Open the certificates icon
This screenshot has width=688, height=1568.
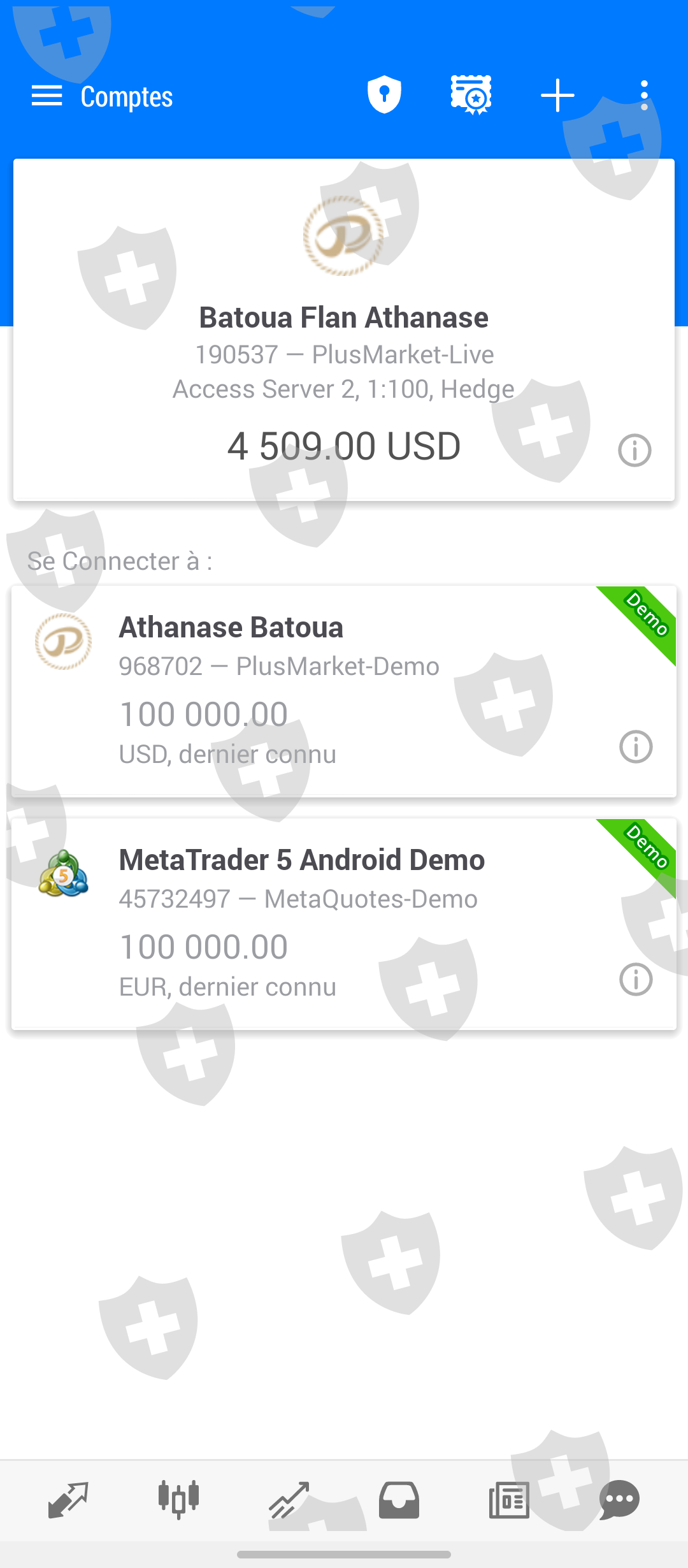[471, 95]
